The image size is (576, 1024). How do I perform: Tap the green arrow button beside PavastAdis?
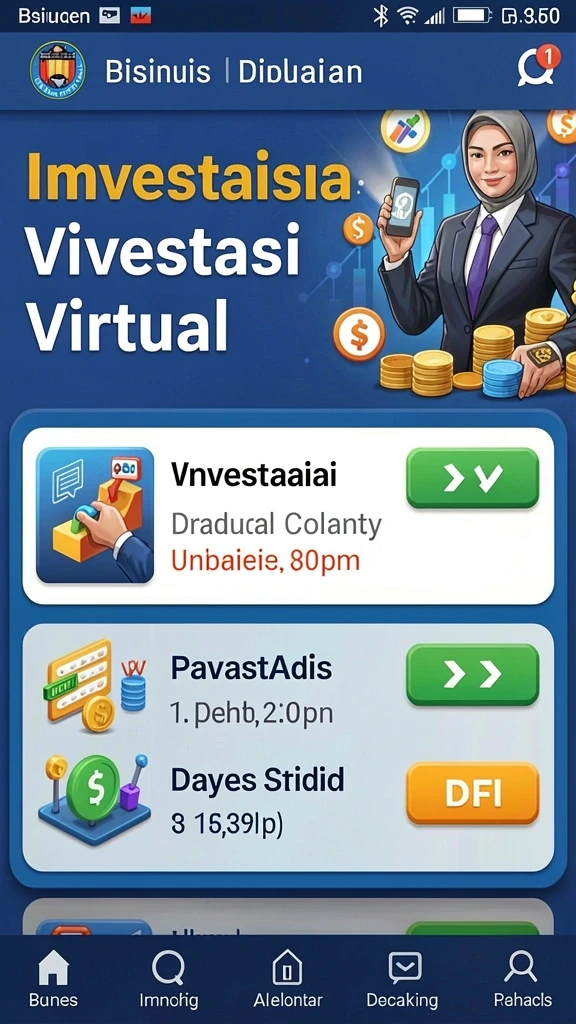tap(472, 674)
